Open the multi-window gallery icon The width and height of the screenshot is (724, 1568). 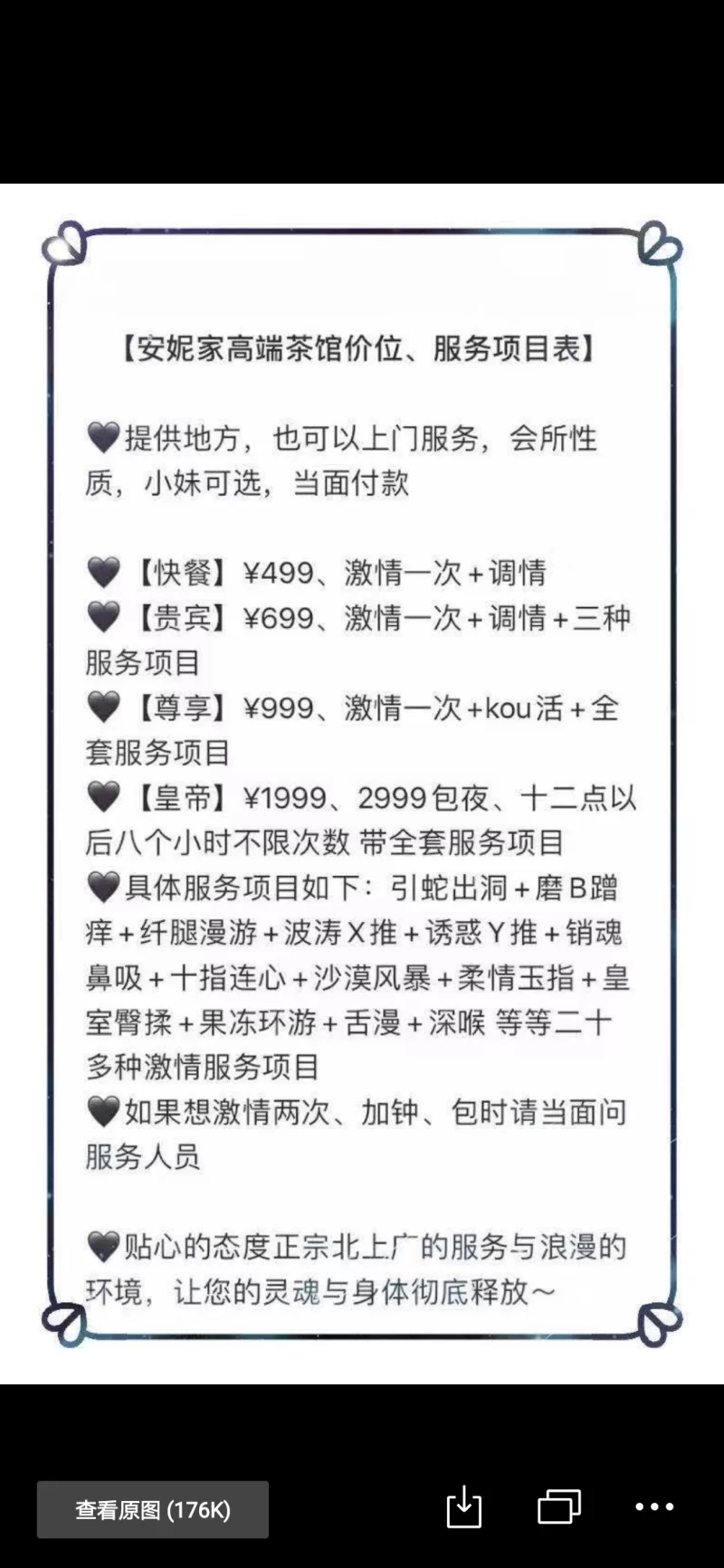[x=558, y=1506]
